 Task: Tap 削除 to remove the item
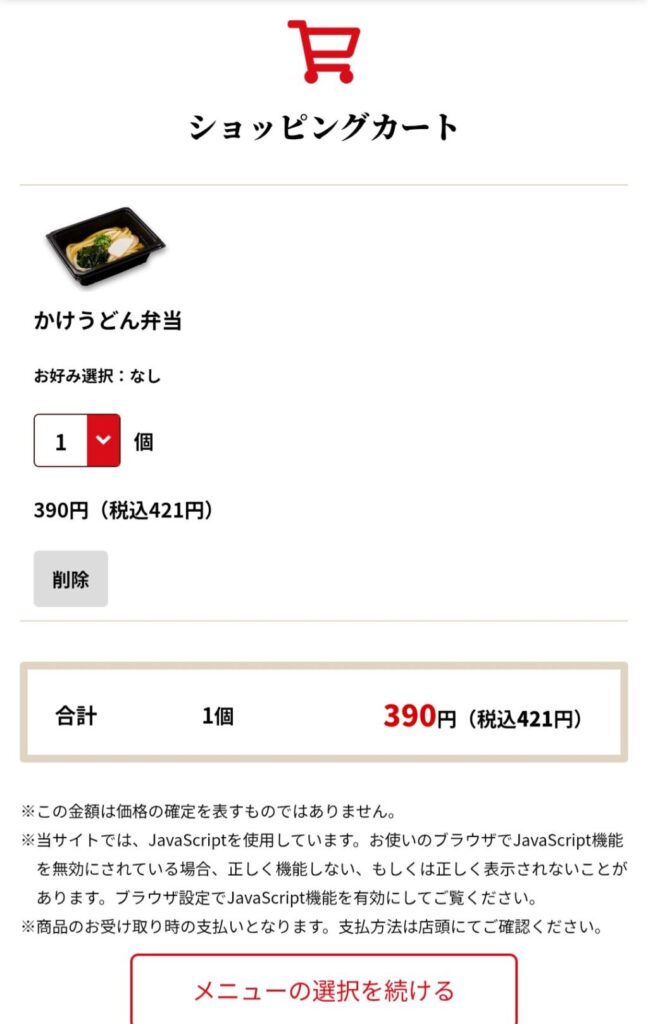pyautogui.click(x=71, y=579)
